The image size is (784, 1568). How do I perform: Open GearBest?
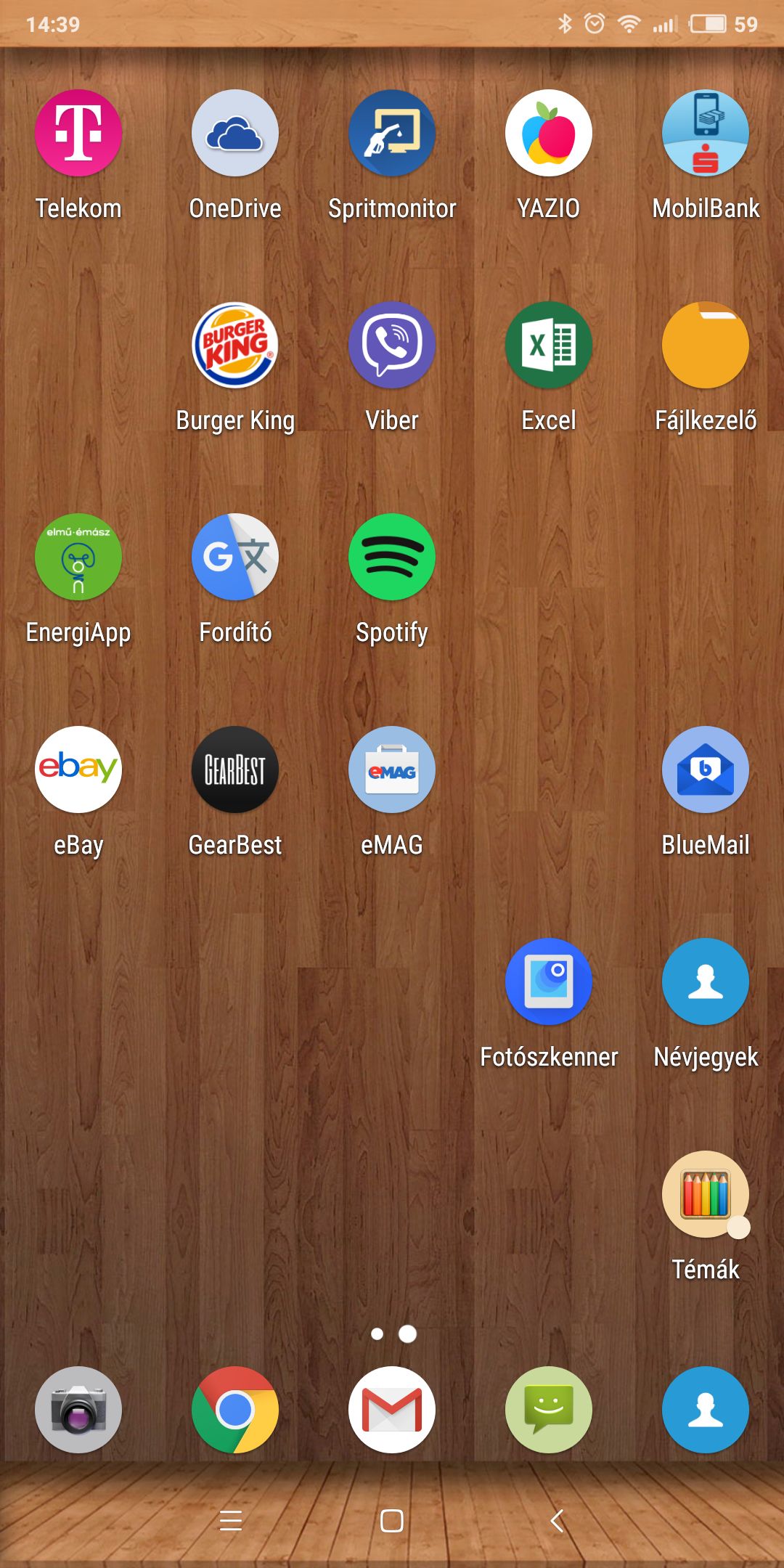click(x=235, y=769)
